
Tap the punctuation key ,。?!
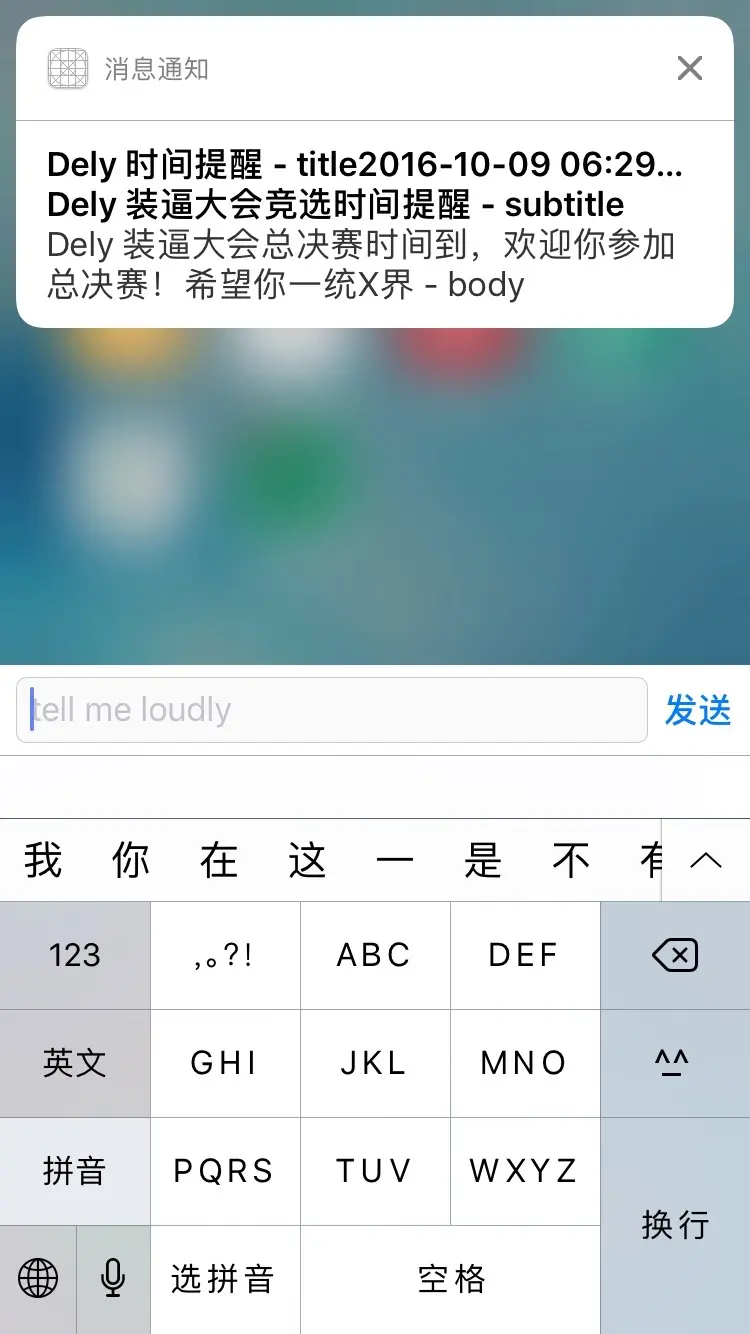[x=224, y=955]
